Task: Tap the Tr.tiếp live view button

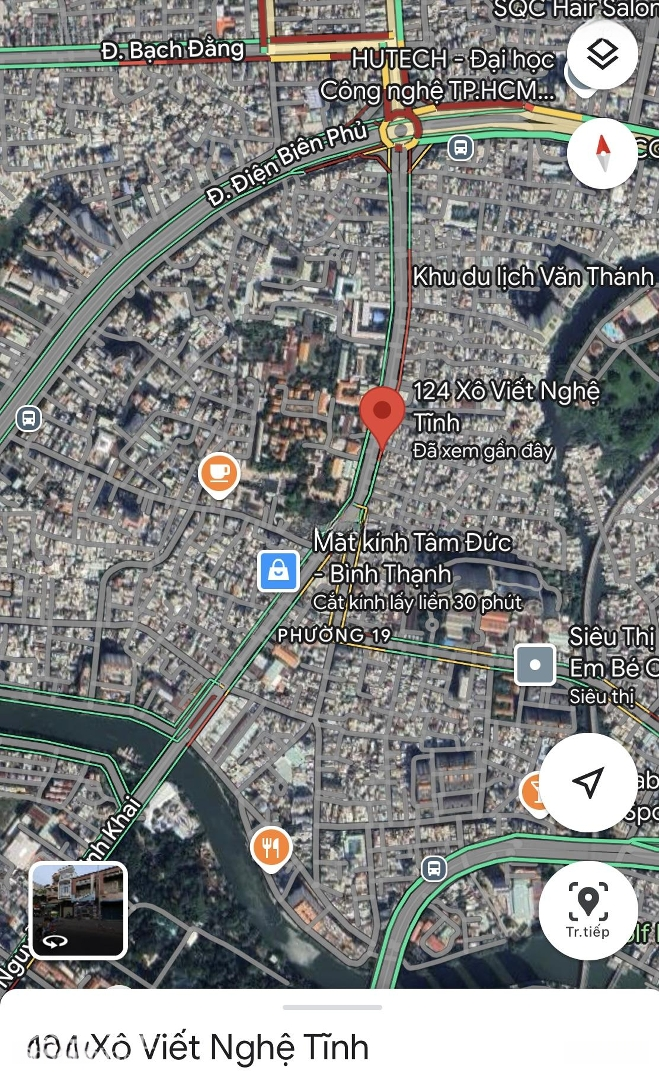Action: click(x=587, y=910)
